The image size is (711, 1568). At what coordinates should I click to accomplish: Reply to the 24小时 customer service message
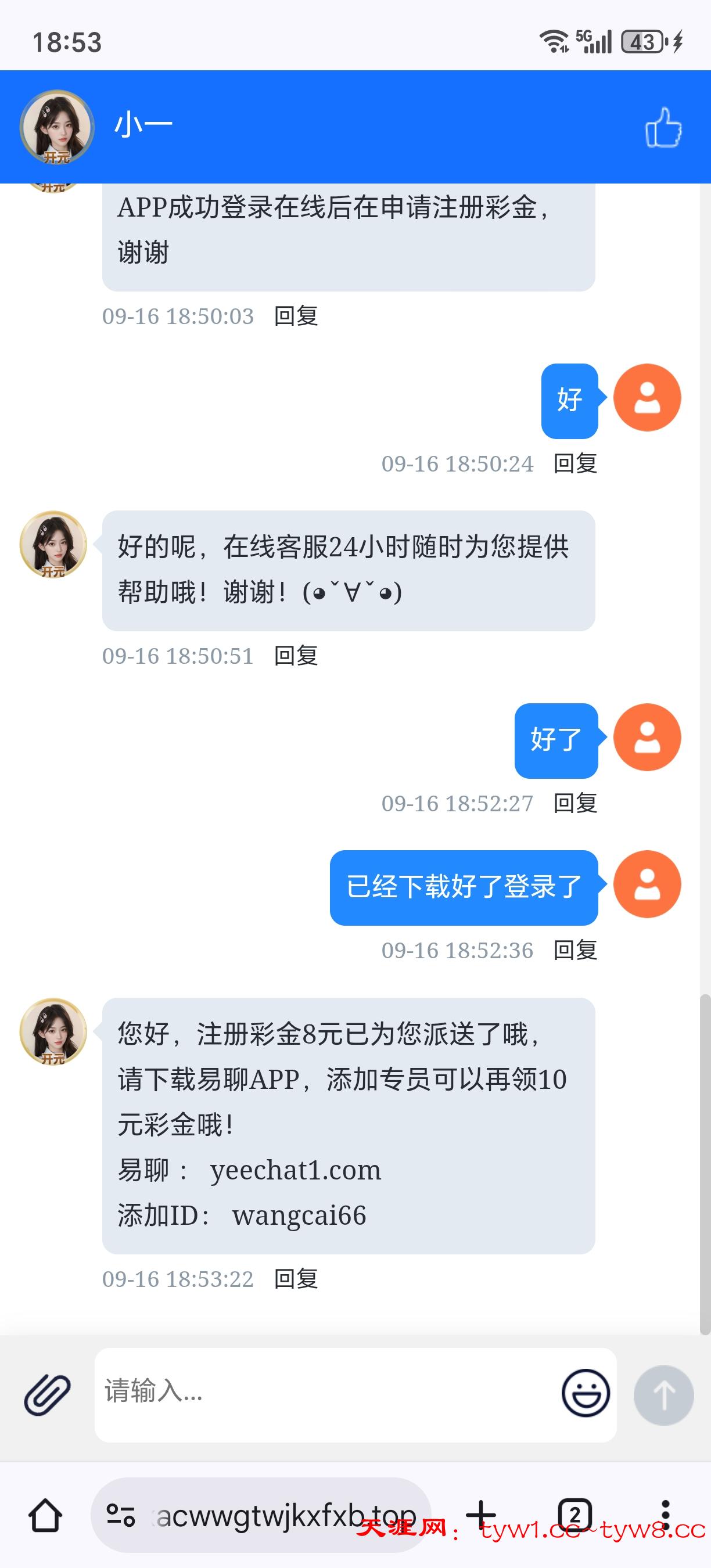tap(296, 656)
